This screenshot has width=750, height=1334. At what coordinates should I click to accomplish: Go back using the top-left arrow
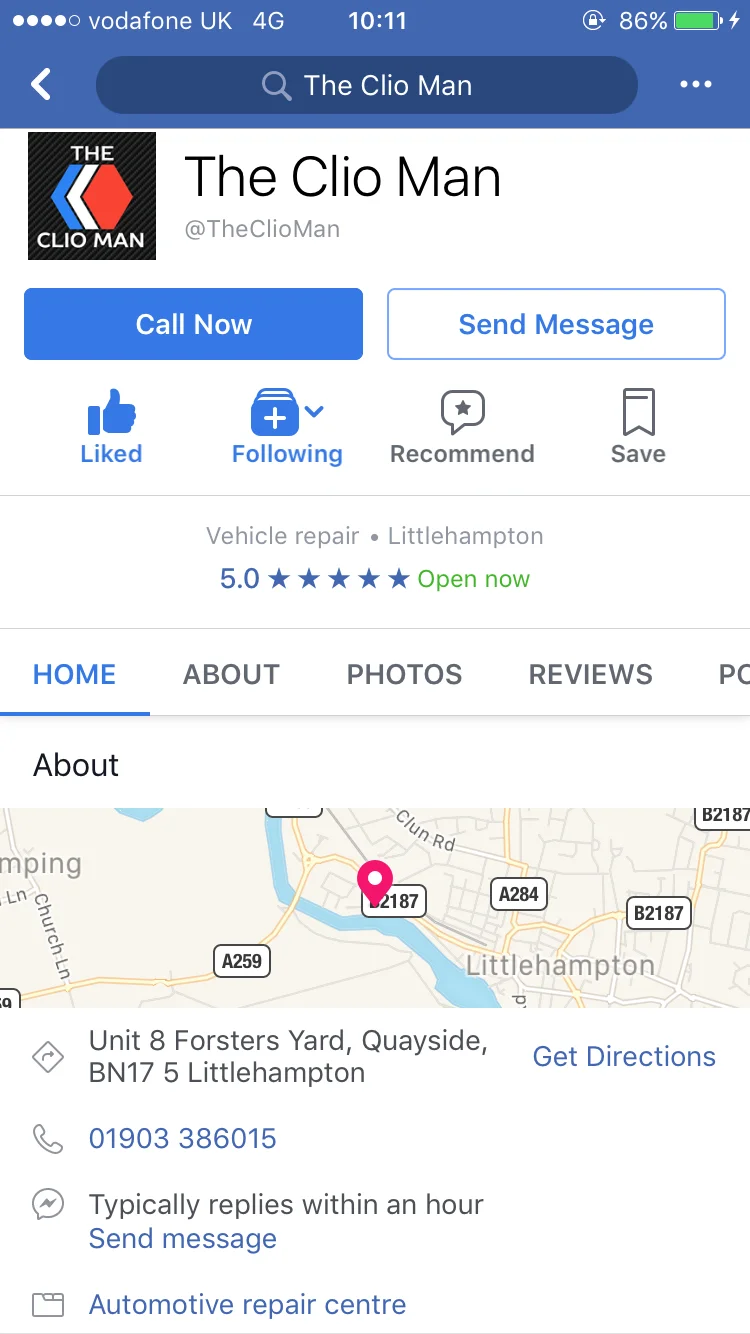click(41, 85)
